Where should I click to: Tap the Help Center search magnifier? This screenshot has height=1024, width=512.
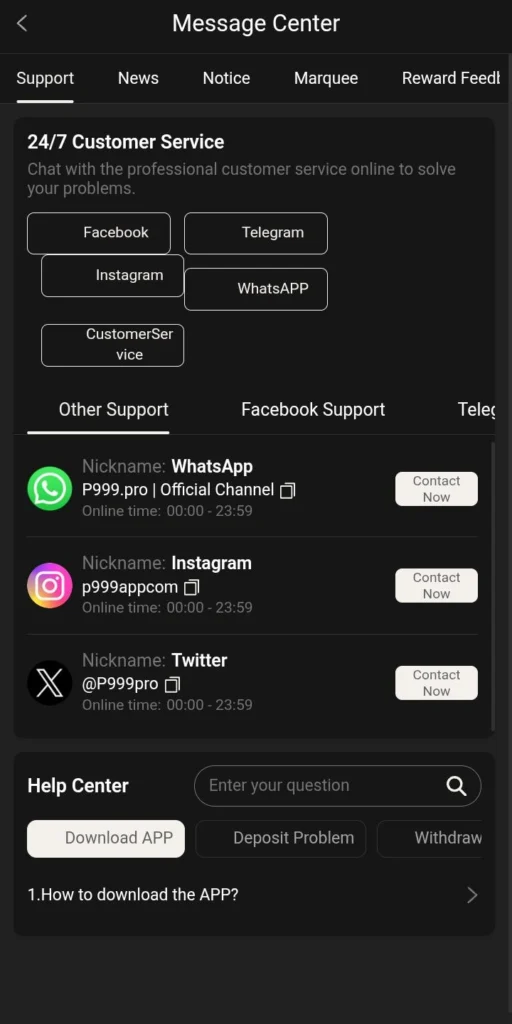[x=456, y=786]
